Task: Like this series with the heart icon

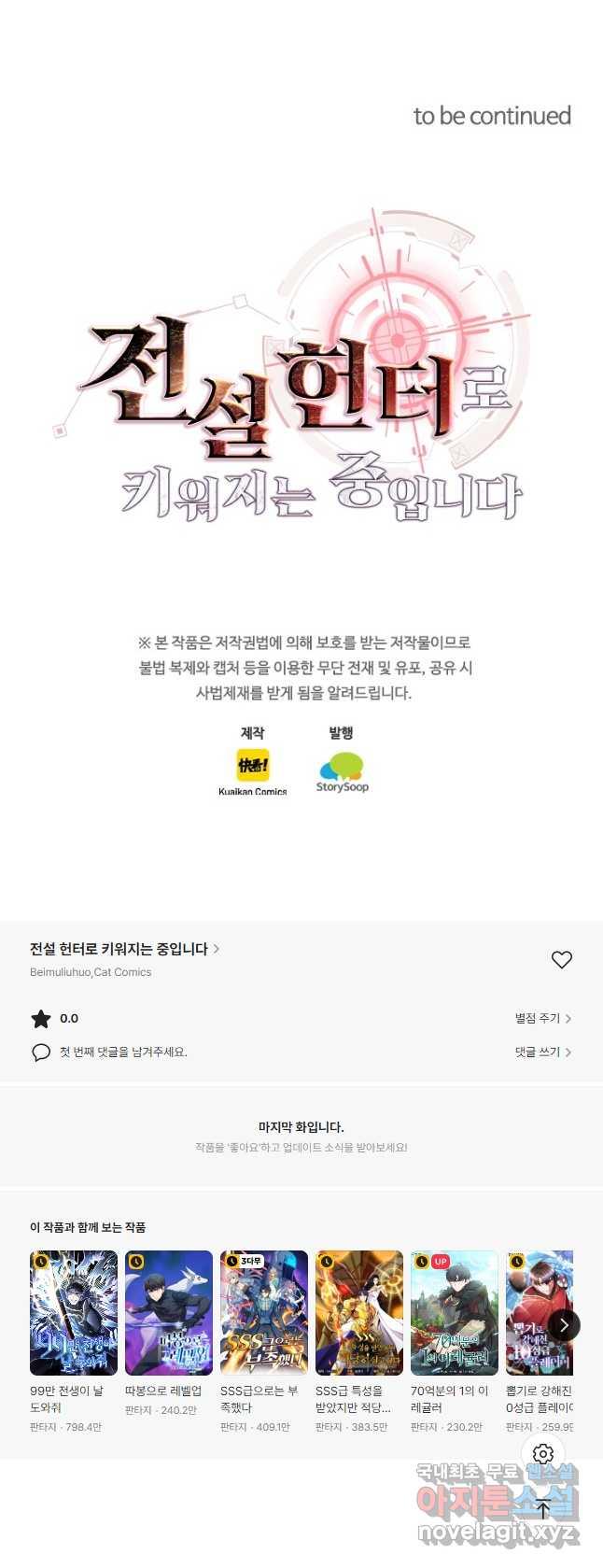Action: tap(561, 959)
